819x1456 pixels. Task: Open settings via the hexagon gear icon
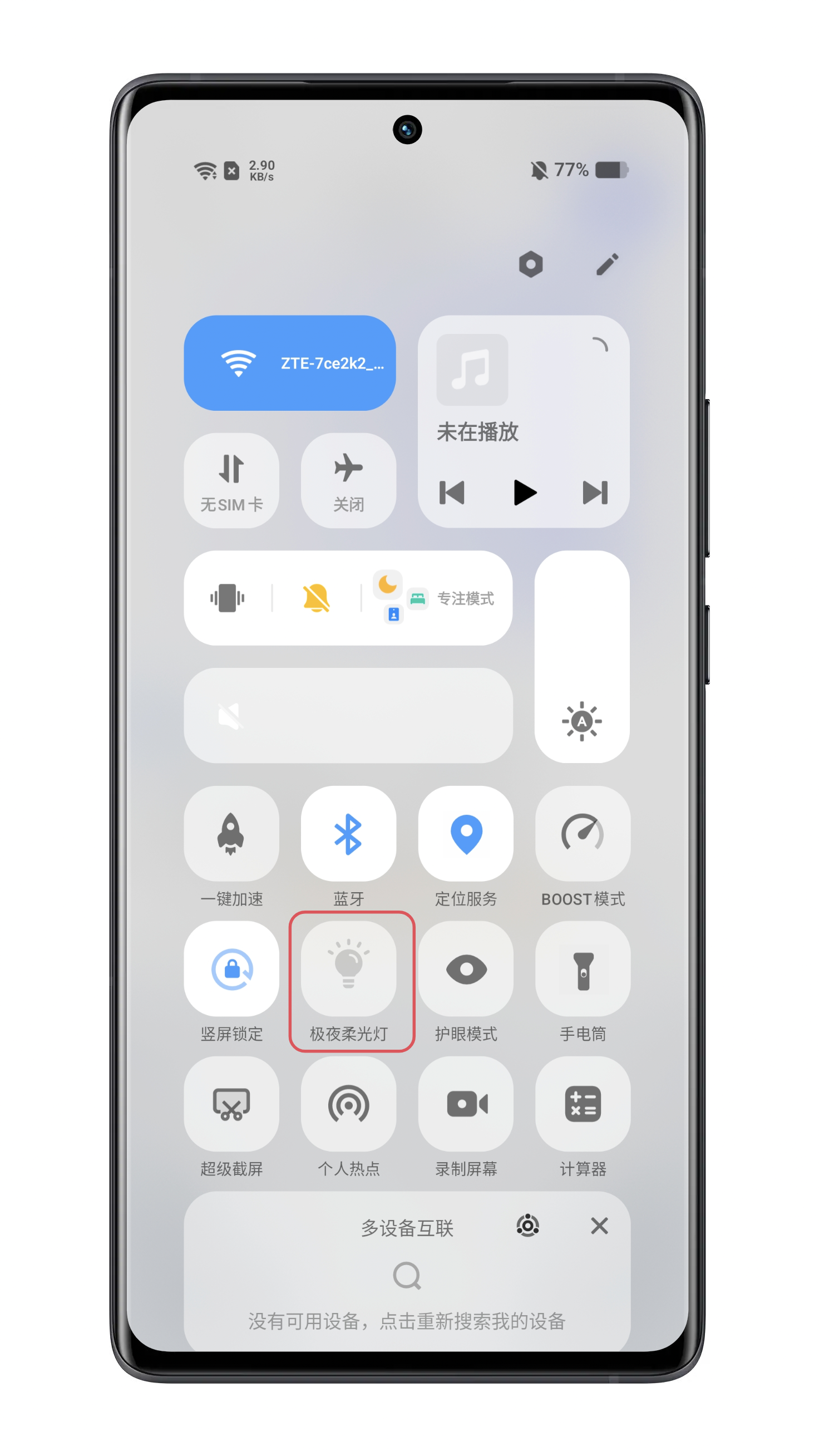click(530, 264)
